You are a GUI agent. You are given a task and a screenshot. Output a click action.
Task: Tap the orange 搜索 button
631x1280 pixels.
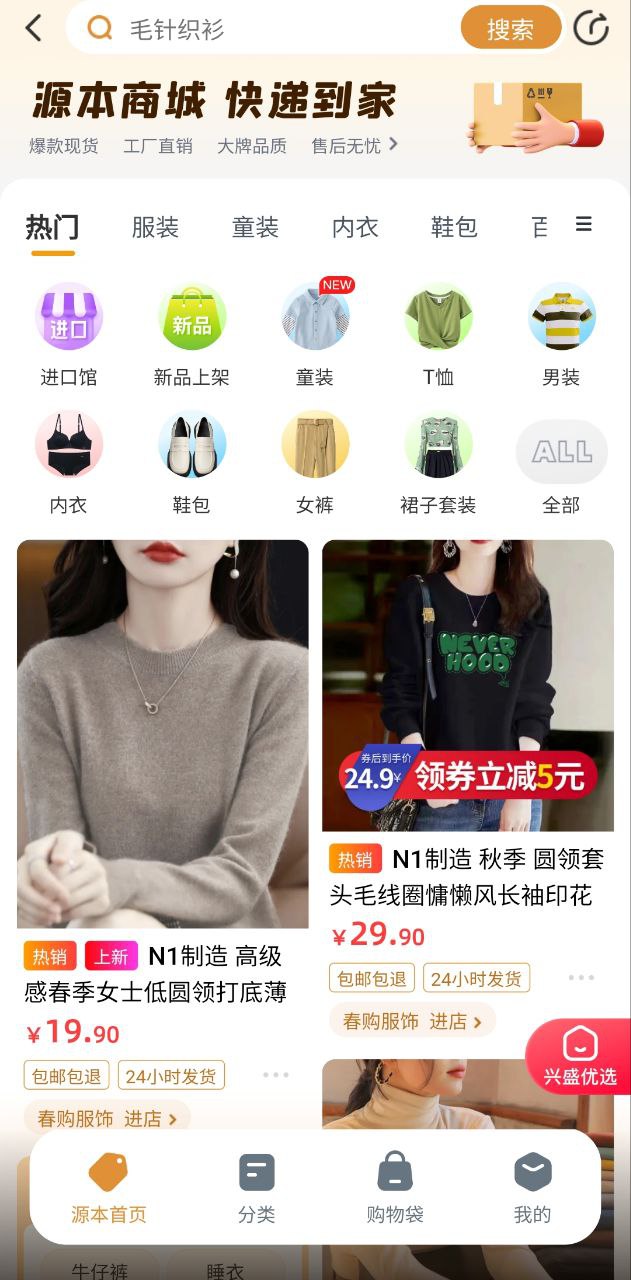[510, 29]
